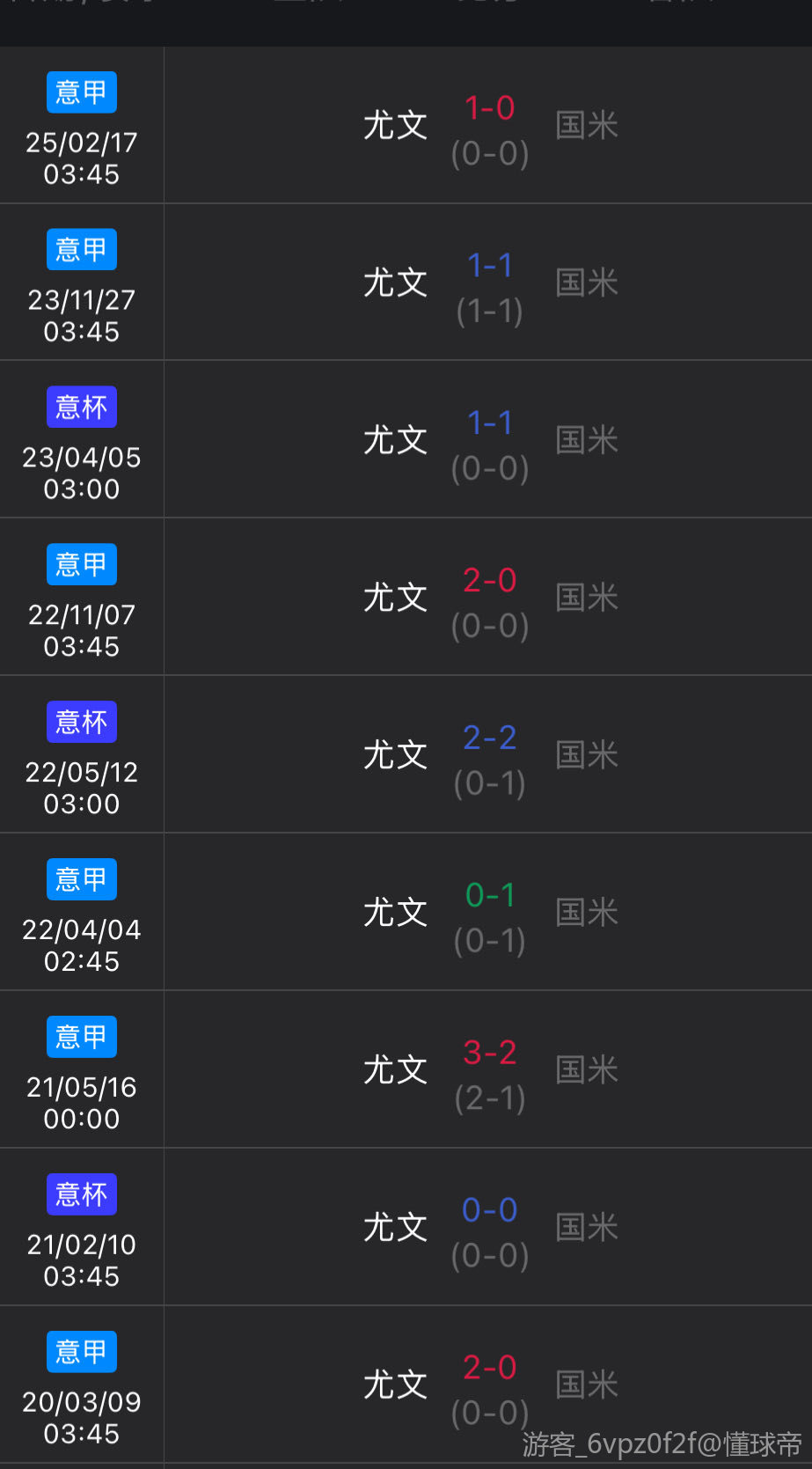Select the 22/05/12 cup match ending 2-2

coord(406,754)
